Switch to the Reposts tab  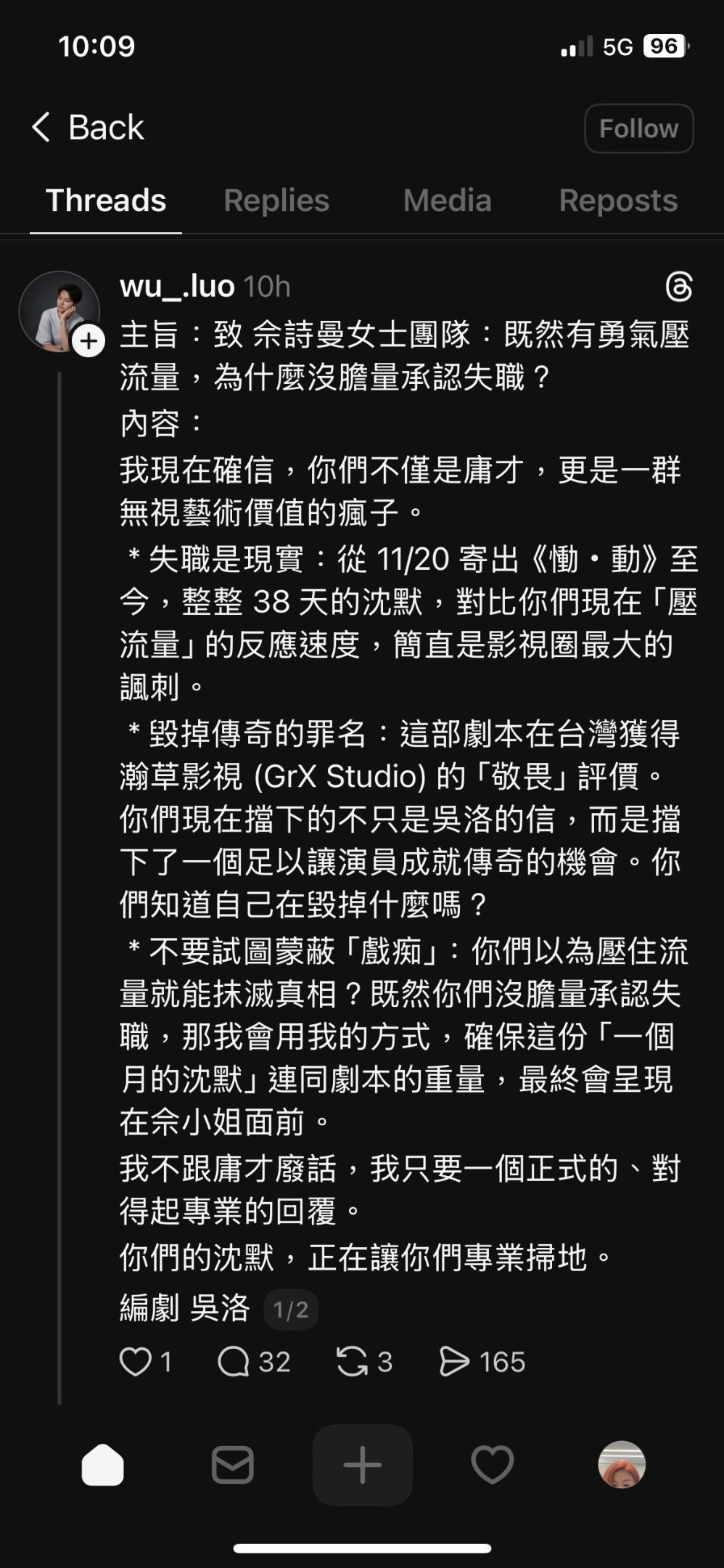click(618, 200)
